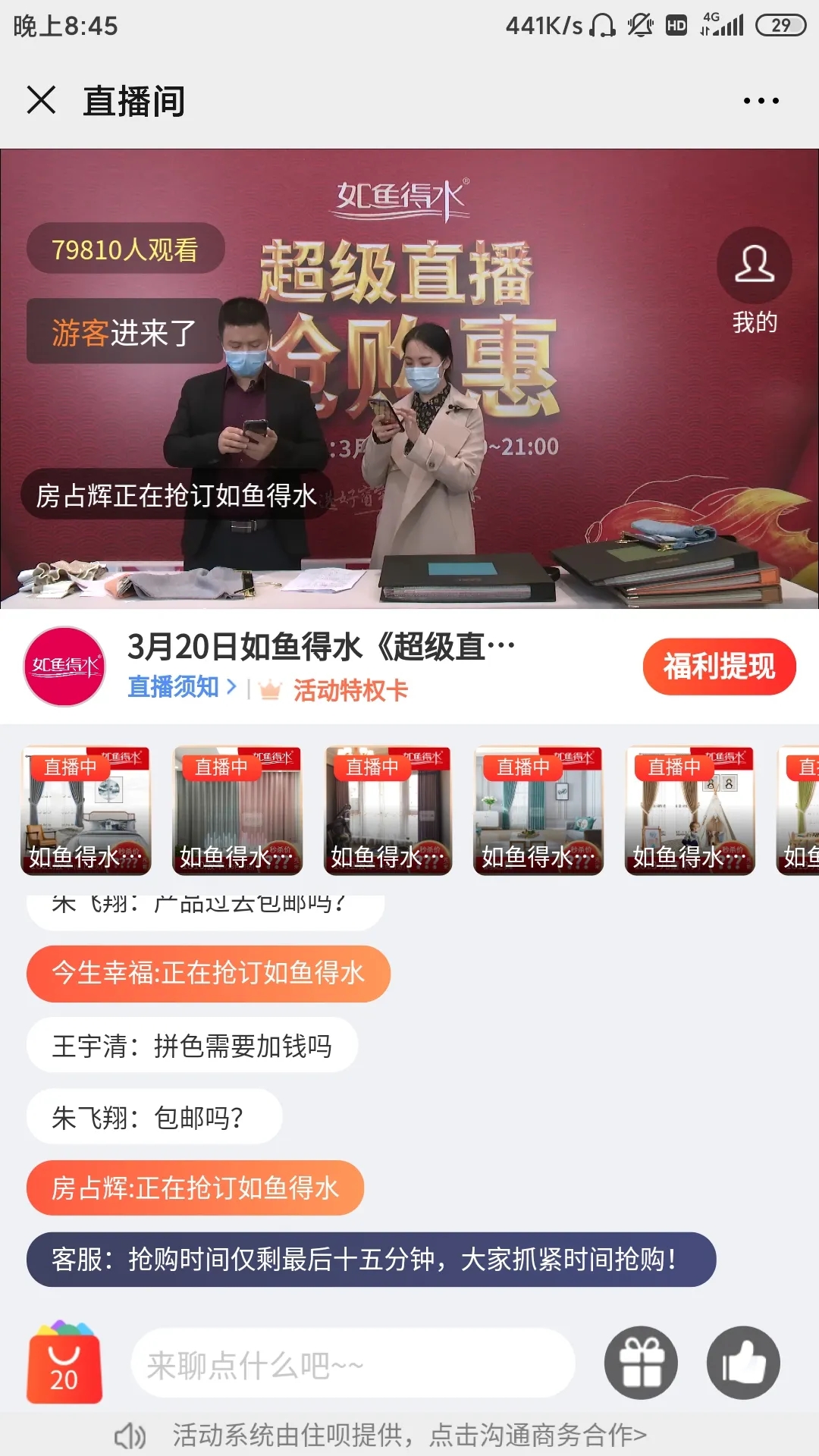The image size is (819, 1456).
Task: Close the 直播间 page
Action: (41, 100)
